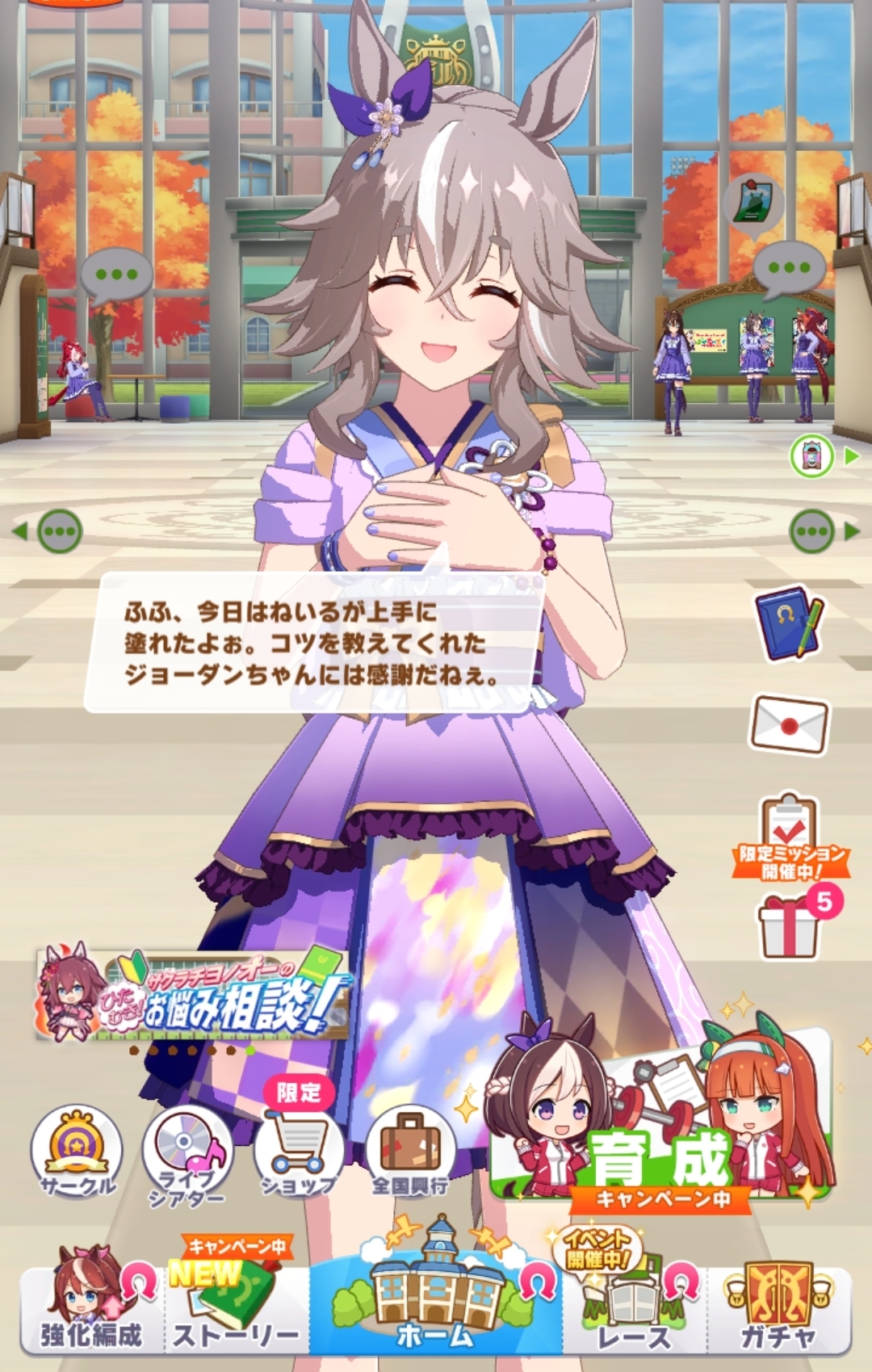Screen dimensions: 872x1372
Task: Open ライブシアター
Action: click(x=187, y=1155)
